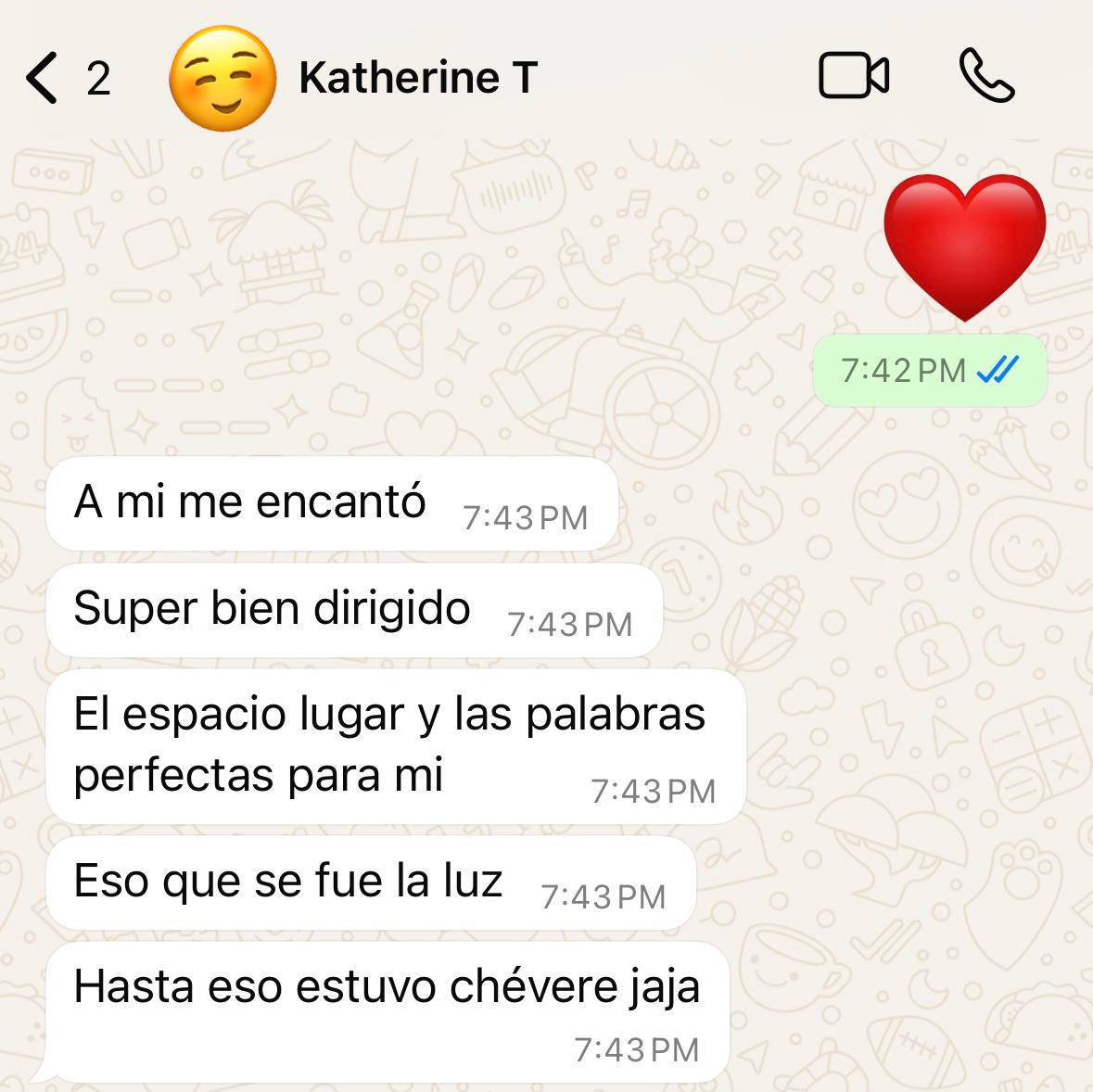Start a voice call with Katherine T
Screen dimensions: 1093x1092
pos(986,77)
